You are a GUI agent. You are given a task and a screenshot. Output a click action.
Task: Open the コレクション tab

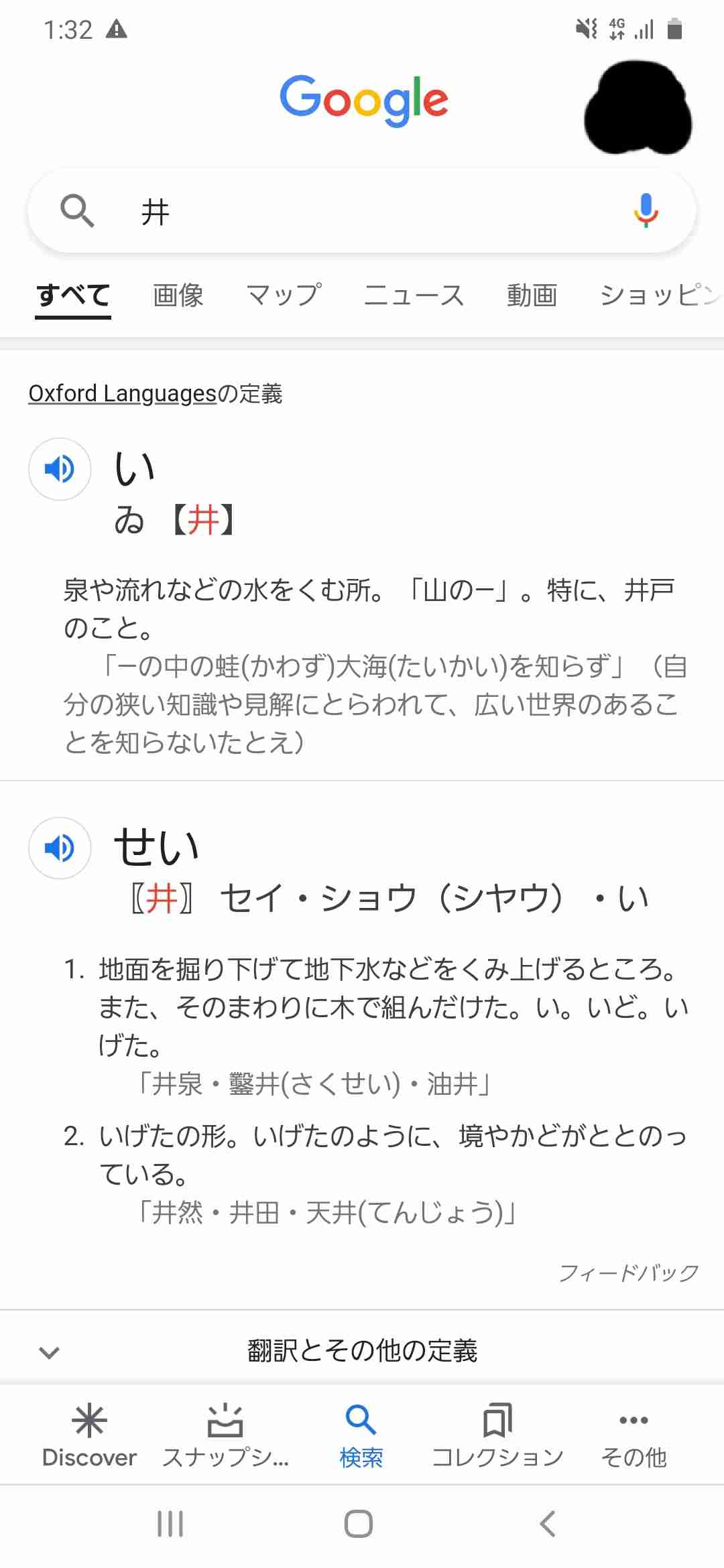[x=497, y=1435]
